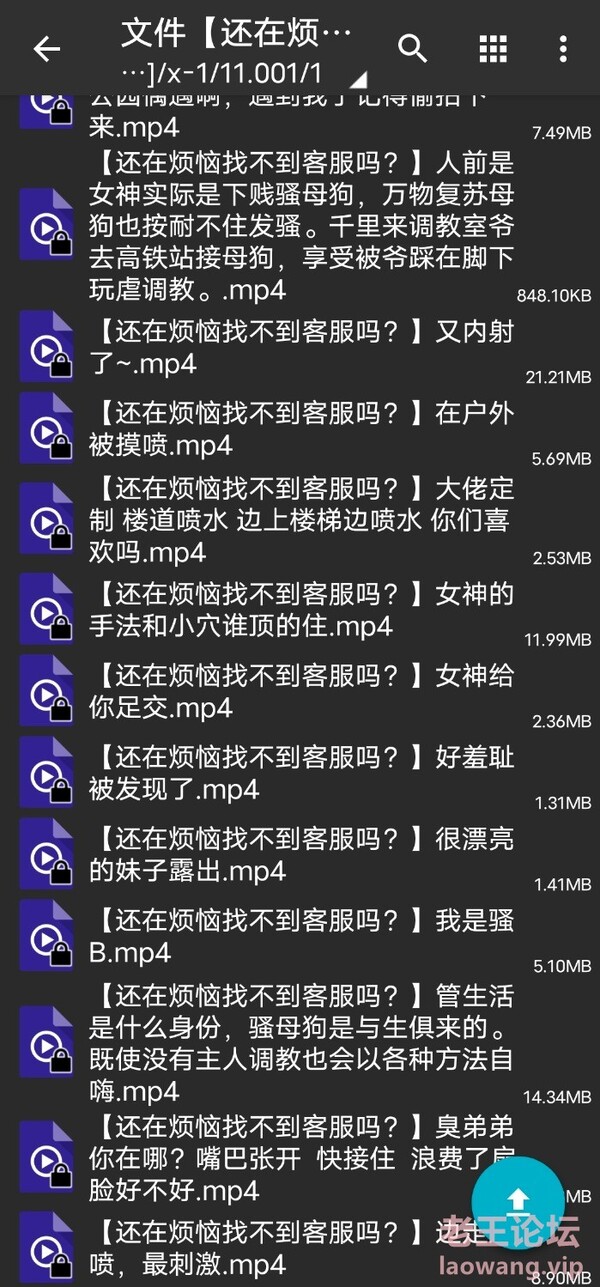
Task: Switch to the grid view icon
Action: [x=493, y=48]
